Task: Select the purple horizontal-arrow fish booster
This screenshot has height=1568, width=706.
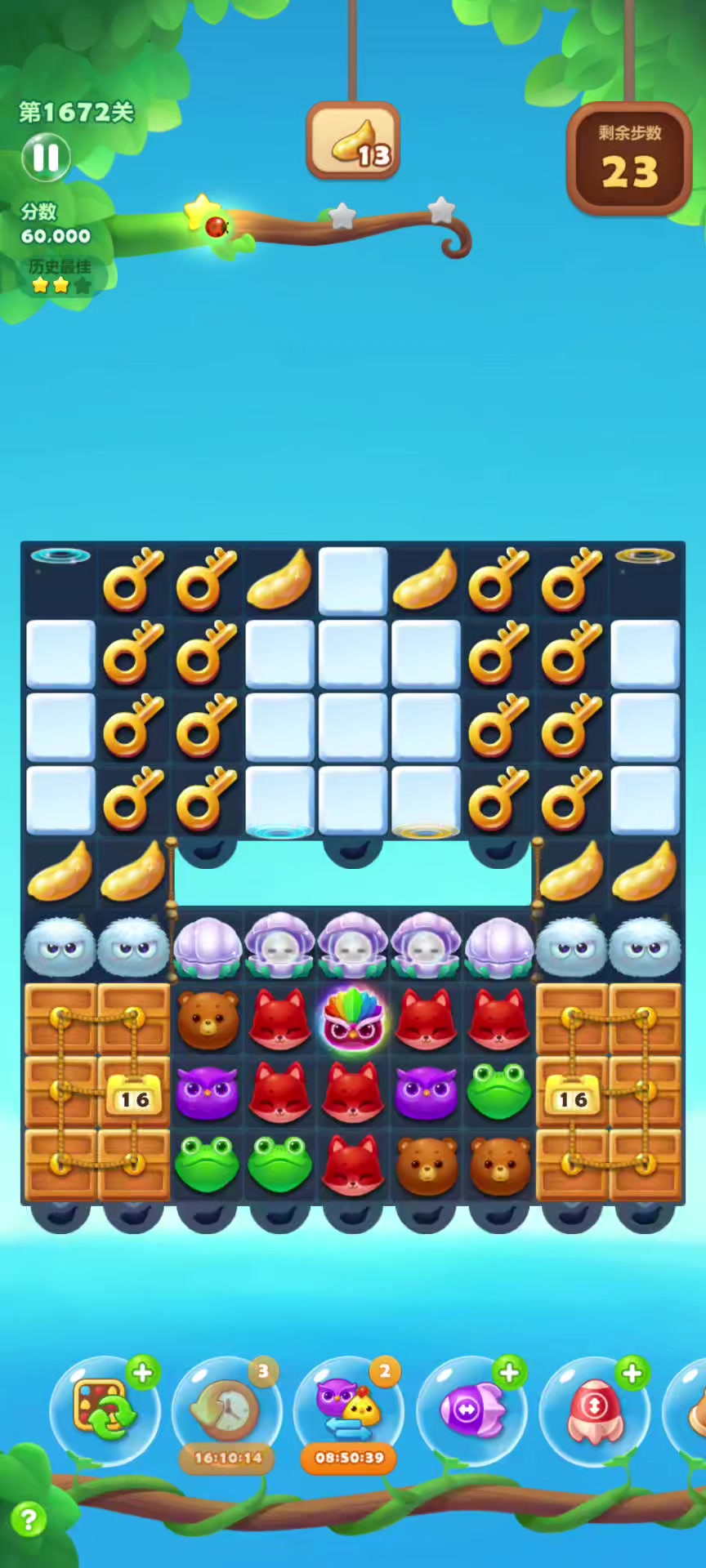Action: [x=471, y=1410]
